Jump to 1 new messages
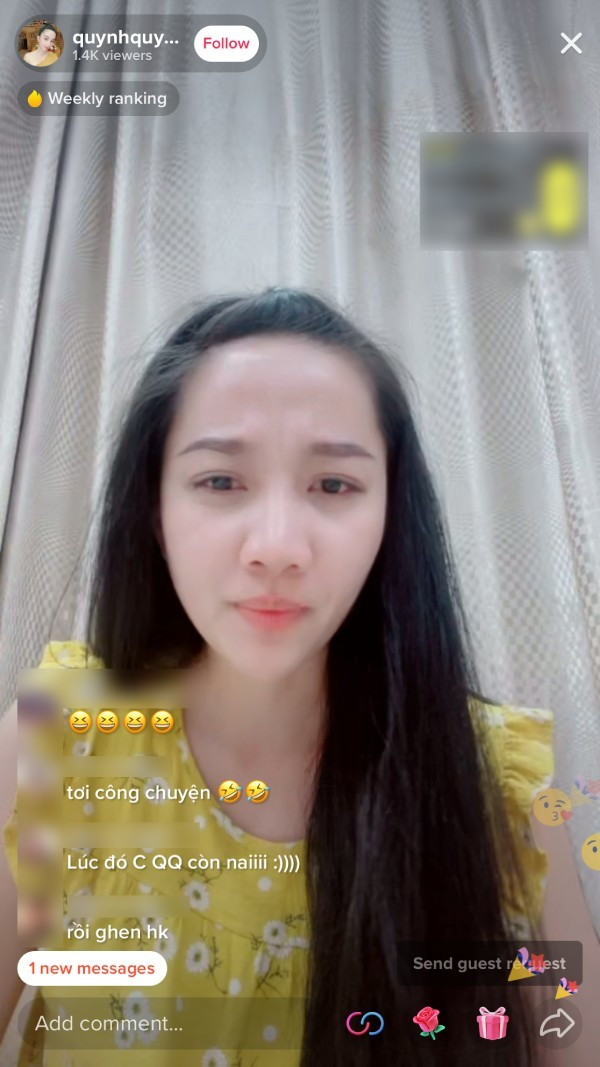Screen dimensions: 600x1067 tap(92, 968)
